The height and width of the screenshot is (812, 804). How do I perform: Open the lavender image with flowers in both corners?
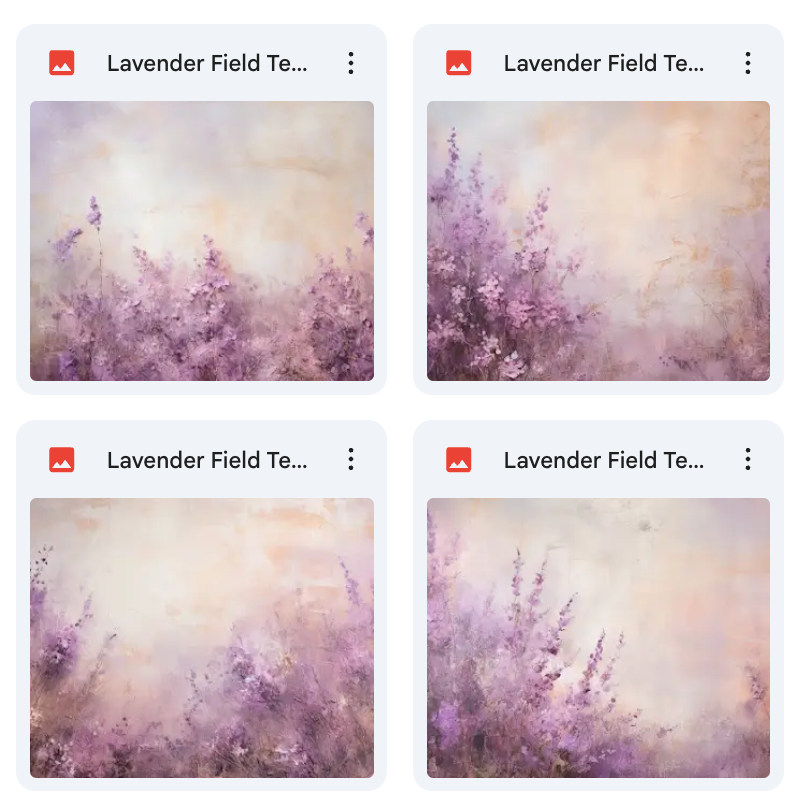[202, 638]
